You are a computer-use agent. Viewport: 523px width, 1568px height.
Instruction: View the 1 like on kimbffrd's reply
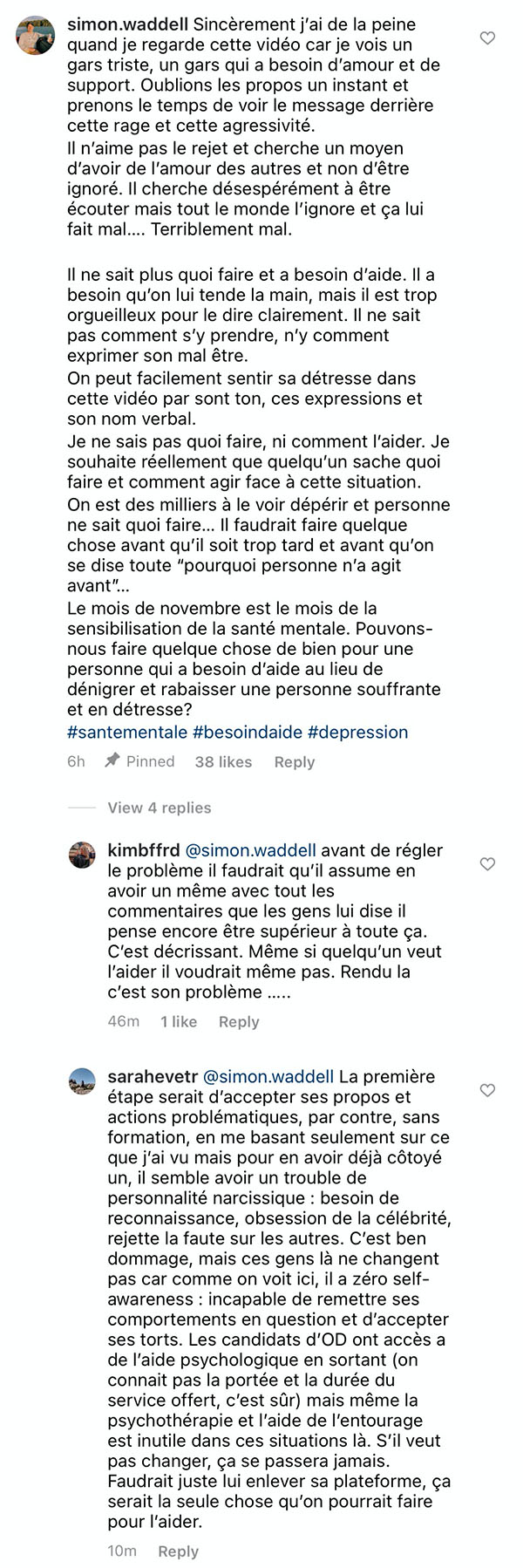pyautogui.click(x=179, y=1022)
